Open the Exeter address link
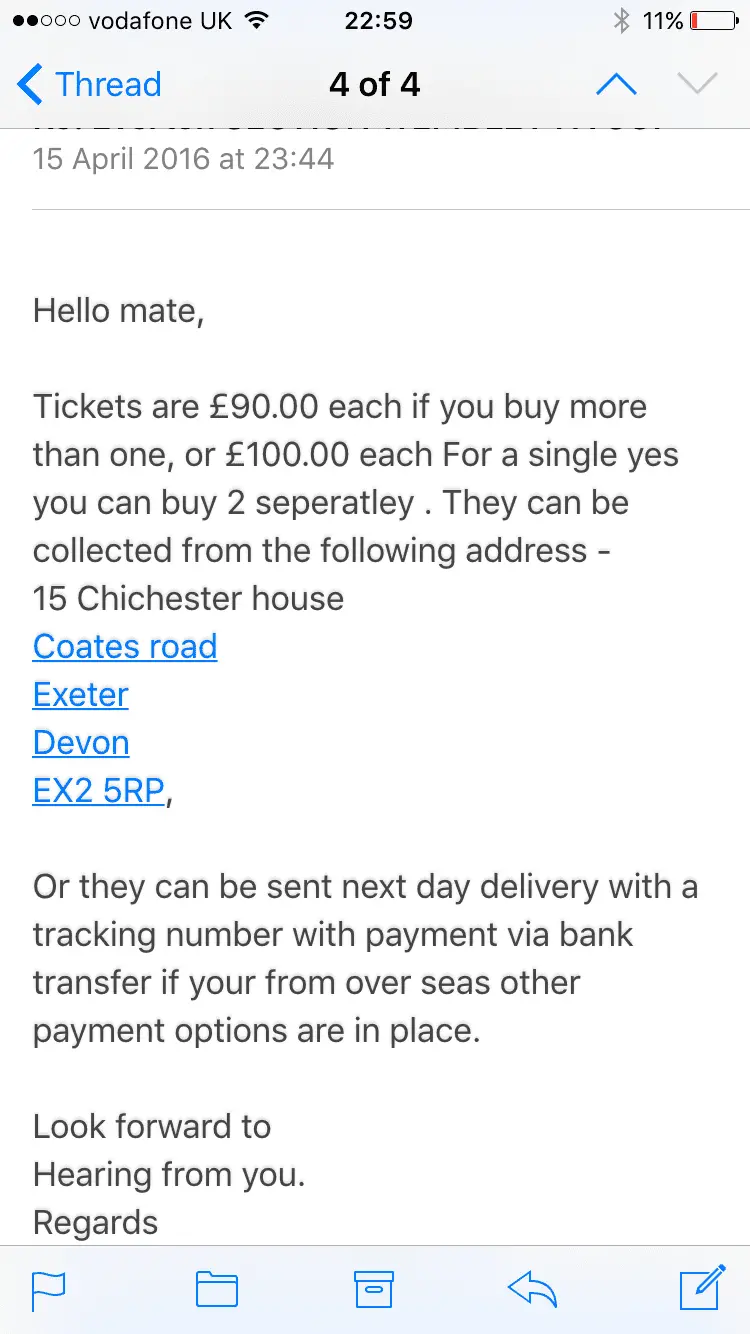Image resolution: width=750 pixels, height=1334 pixels. pos(81,695)
